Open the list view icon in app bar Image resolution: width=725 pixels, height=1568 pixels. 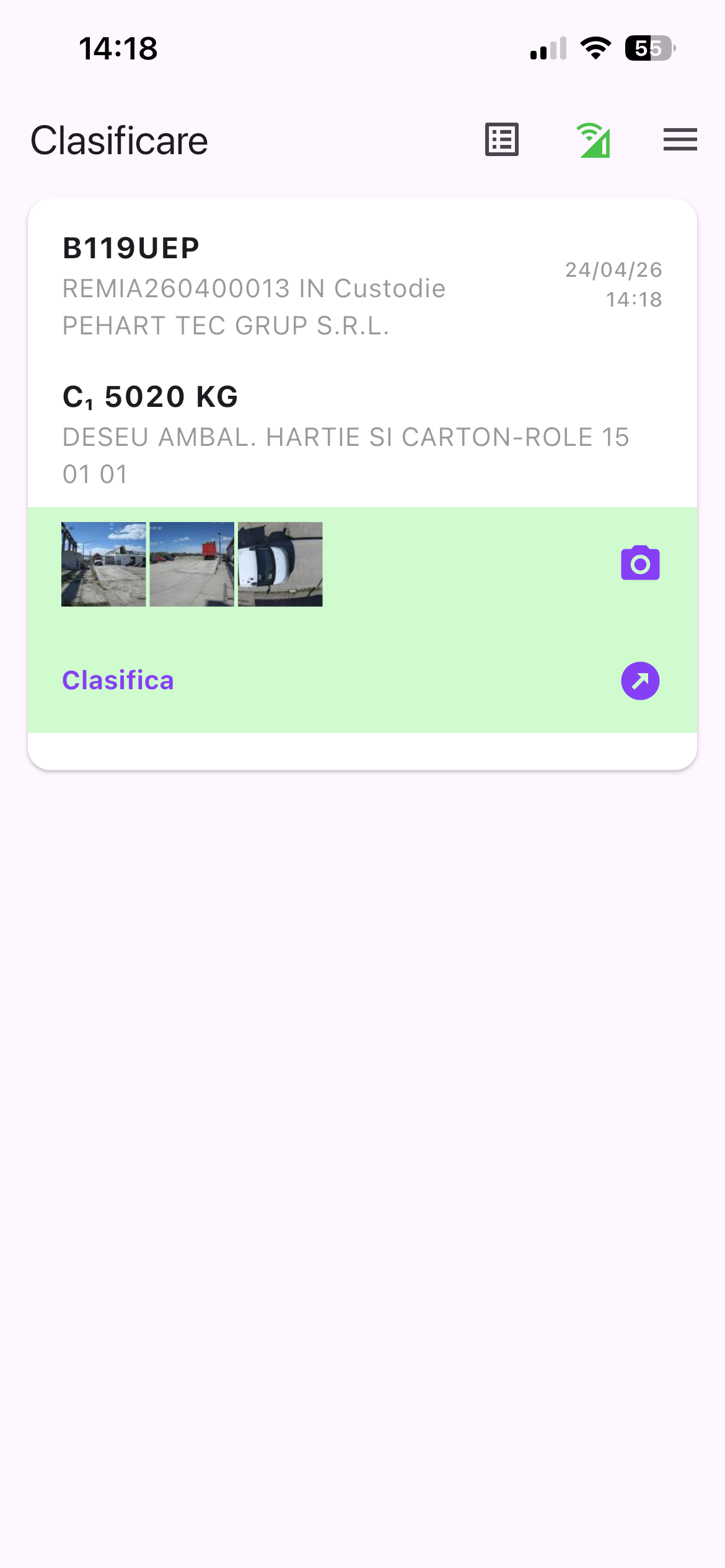click(501, 140)
